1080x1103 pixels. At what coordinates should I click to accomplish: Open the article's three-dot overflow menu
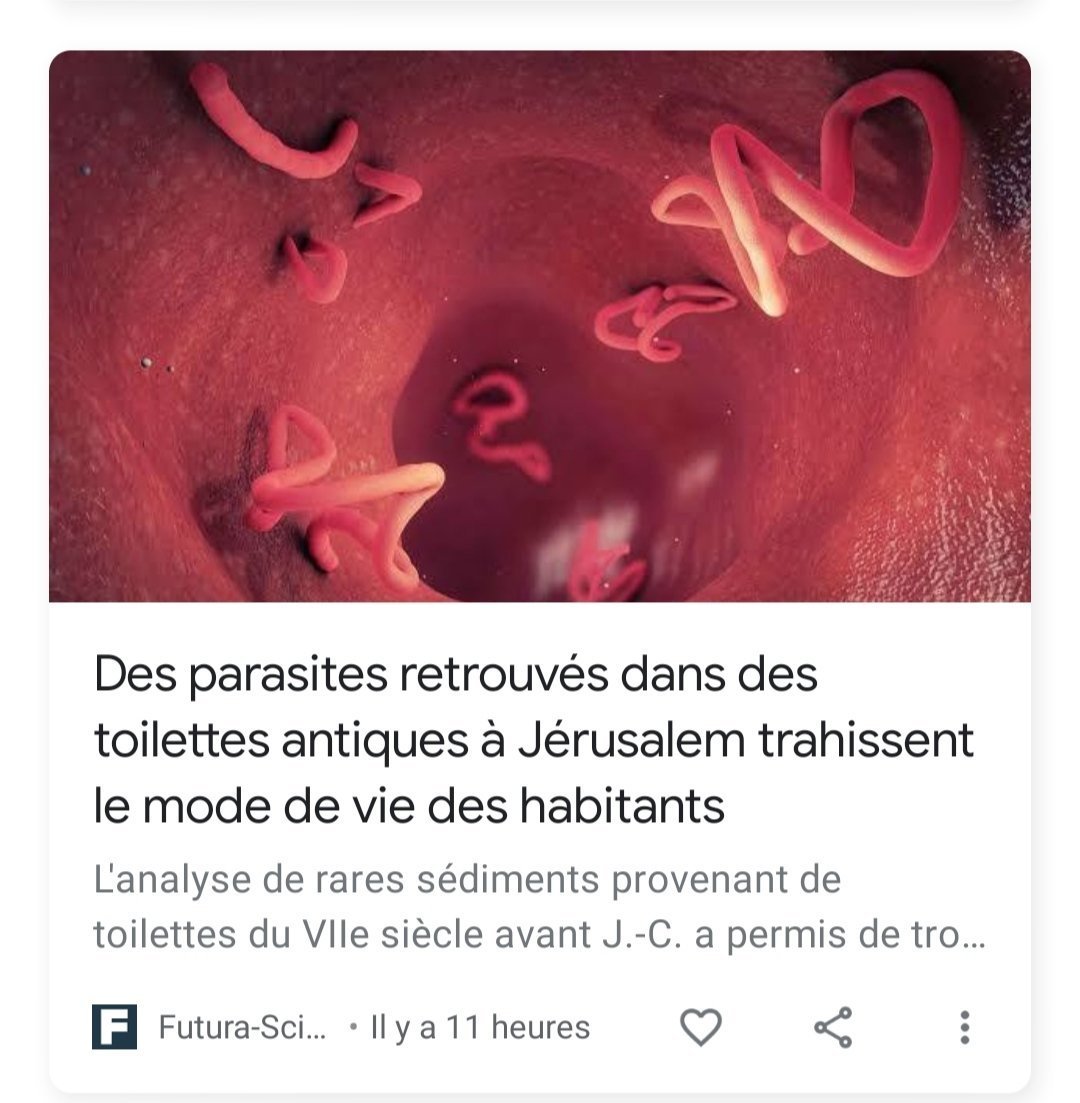(x=964, y=1027)
